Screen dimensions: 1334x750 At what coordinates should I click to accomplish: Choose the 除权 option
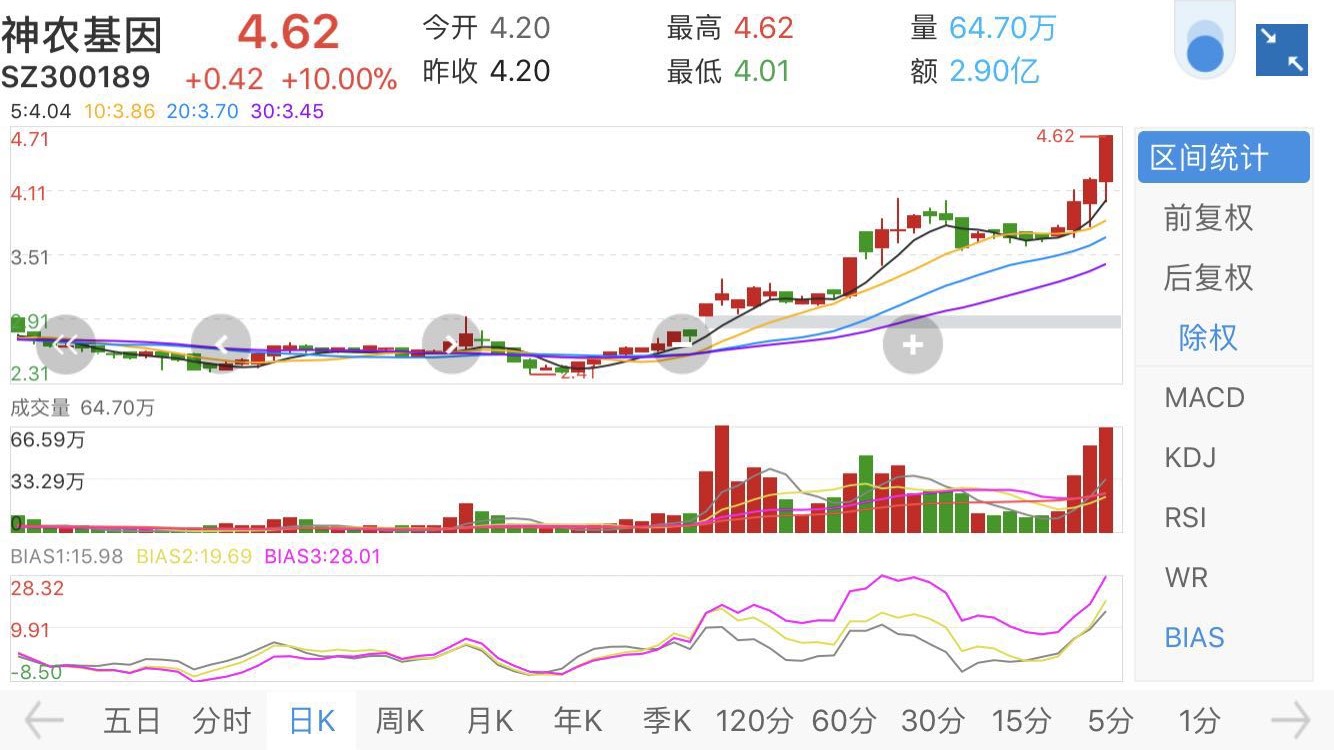[1208, 338]
